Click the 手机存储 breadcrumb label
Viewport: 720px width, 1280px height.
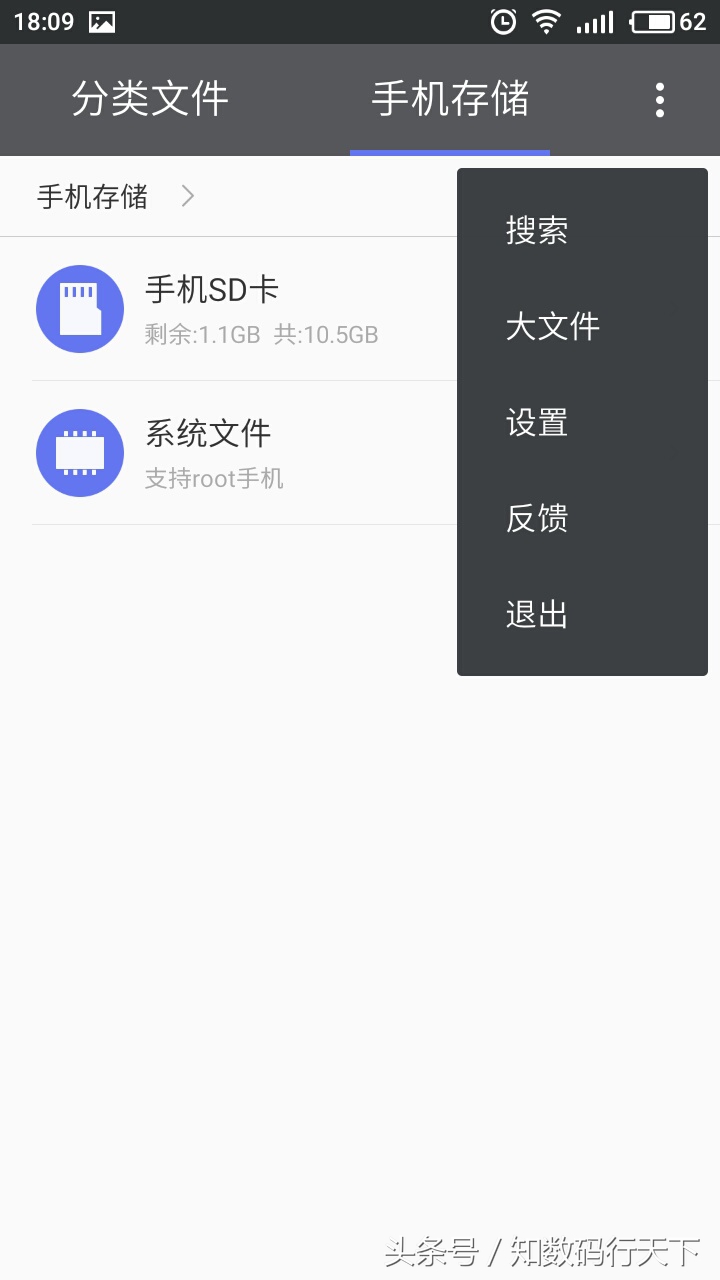[x=93, y=196]
